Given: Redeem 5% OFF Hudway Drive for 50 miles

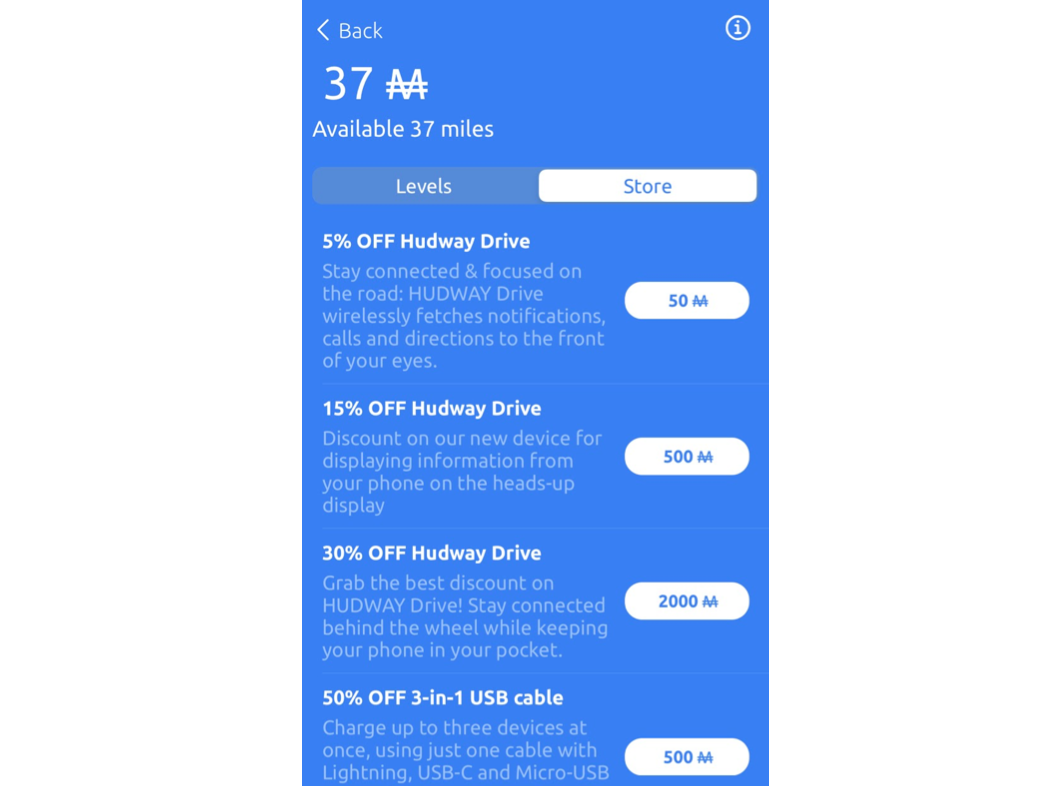Looking at the screenshot, I should point(686,300).
